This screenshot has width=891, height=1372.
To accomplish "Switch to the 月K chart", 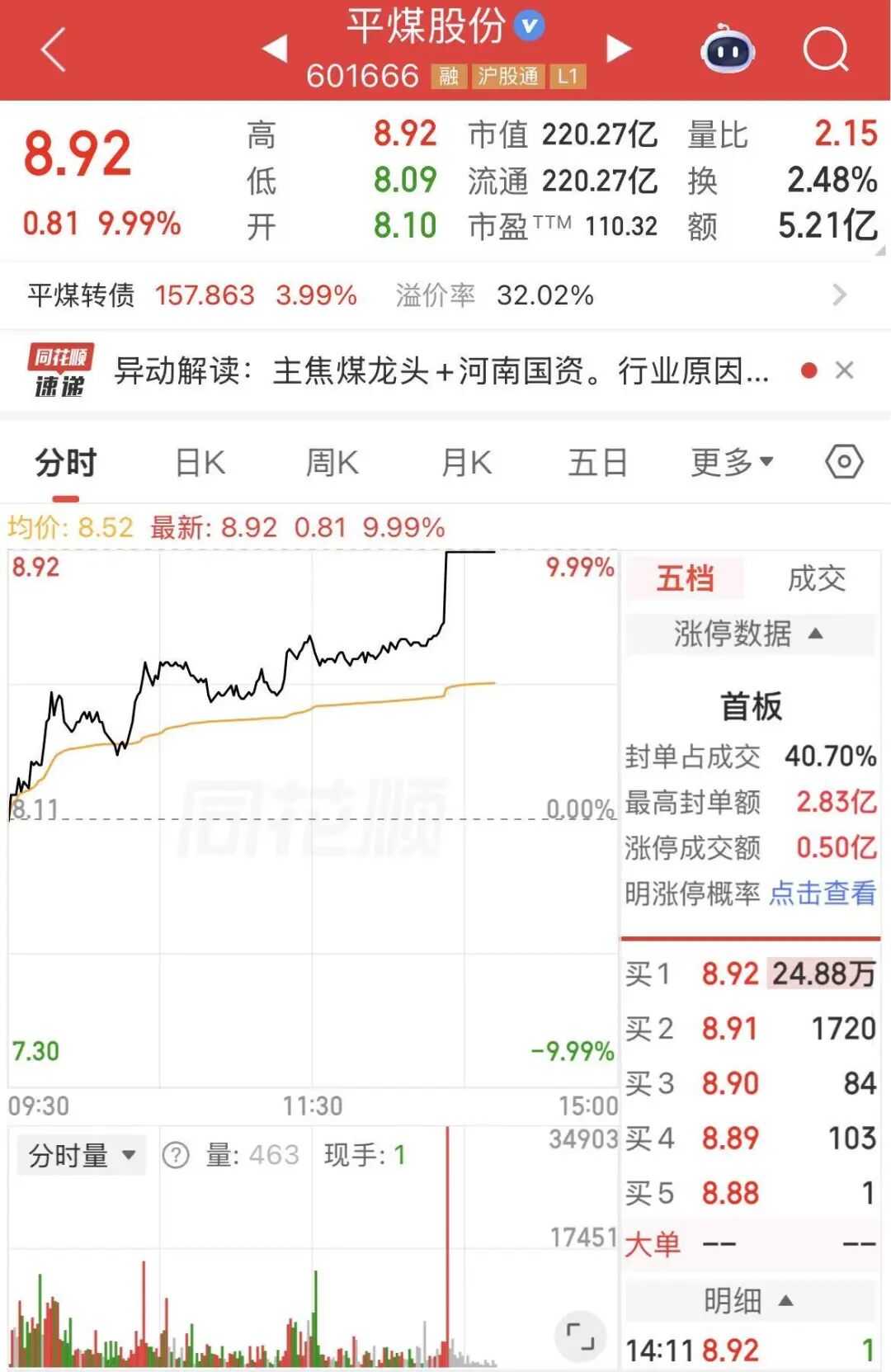I will point(466,463).
